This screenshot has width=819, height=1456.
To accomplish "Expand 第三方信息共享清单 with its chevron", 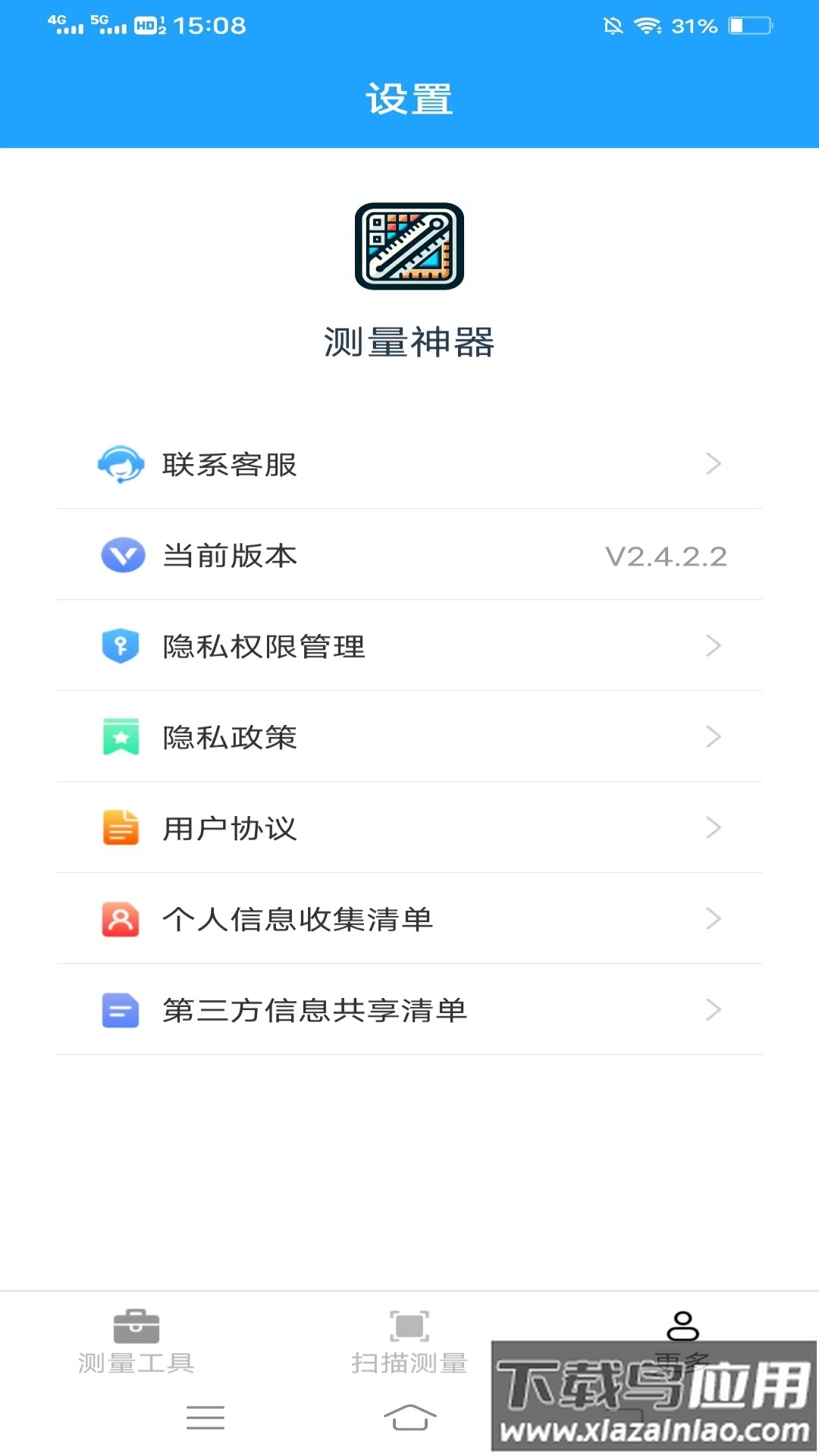I will 711,1010.
